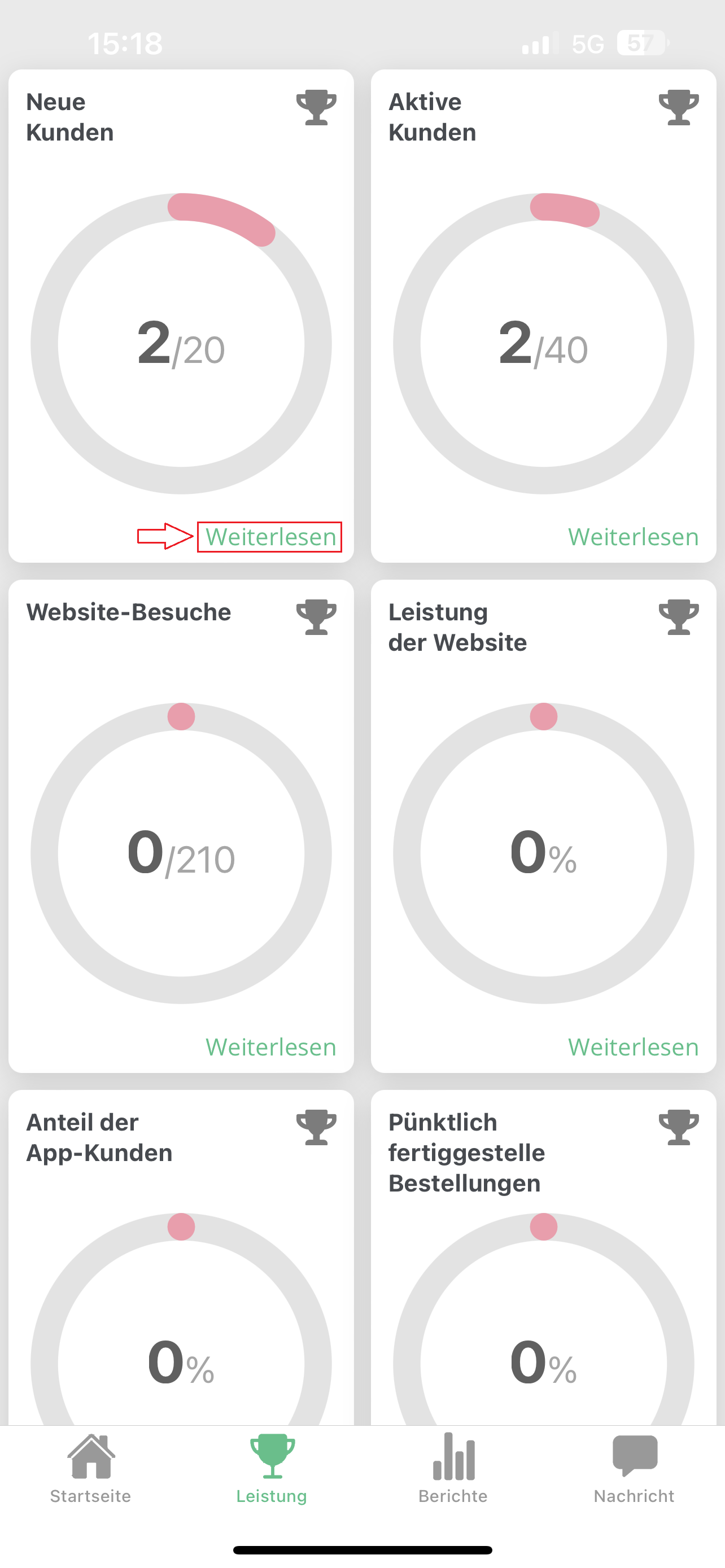This screenshot has height=1568, width=725.
Task: Select the Leistung tab
Action: tap(272, 1468)
